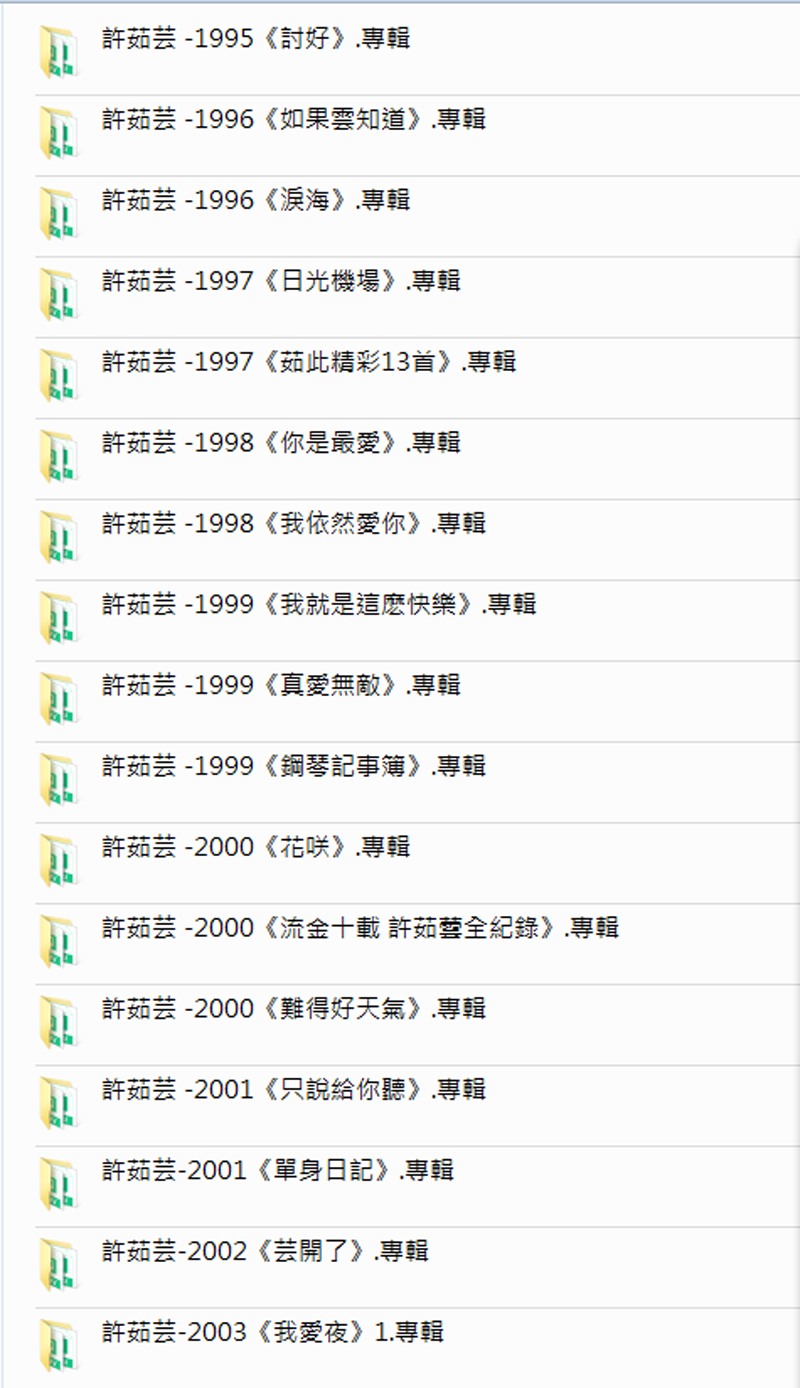The image size is (800, 1388).
Task: Open the 2001《只說給你聽》album folder
Action: [294, 1090]
